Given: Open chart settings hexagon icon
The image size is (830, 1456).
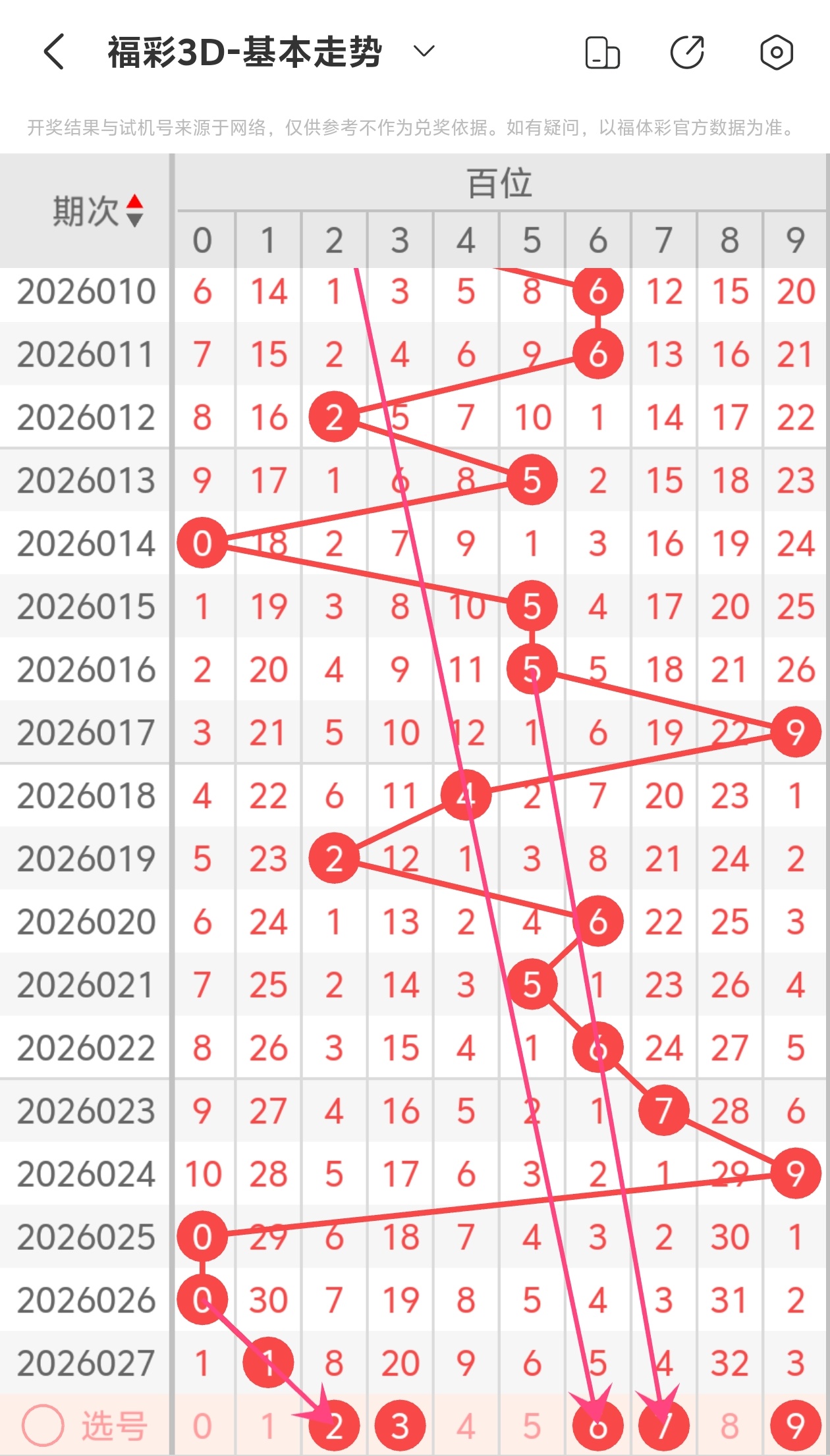Looking at the screenshot, I should [x=776, y=53].
